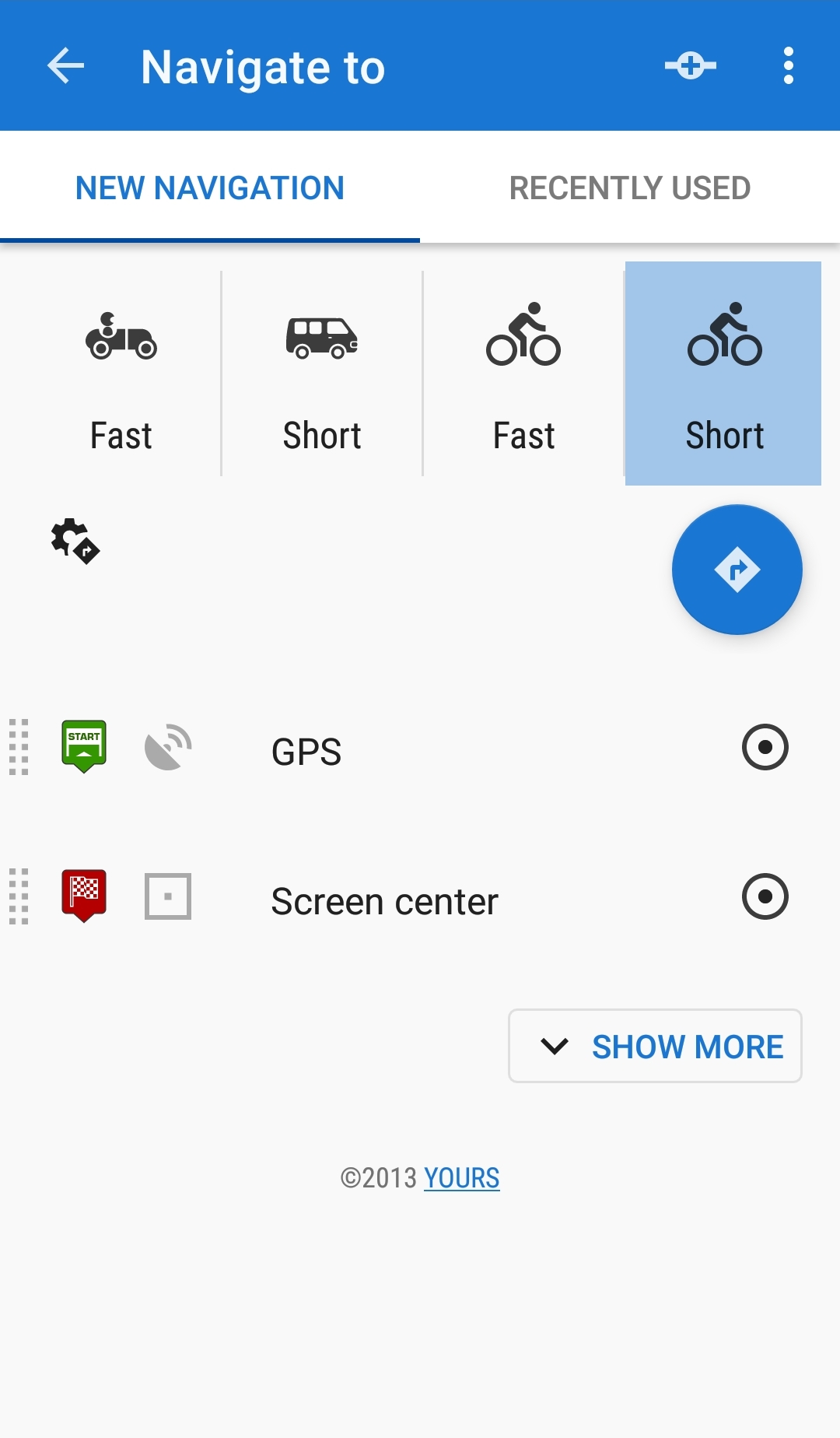Go back from Navigate to screen
Viewport: 840px width, 1438px height.
click(x=65, y=66)
